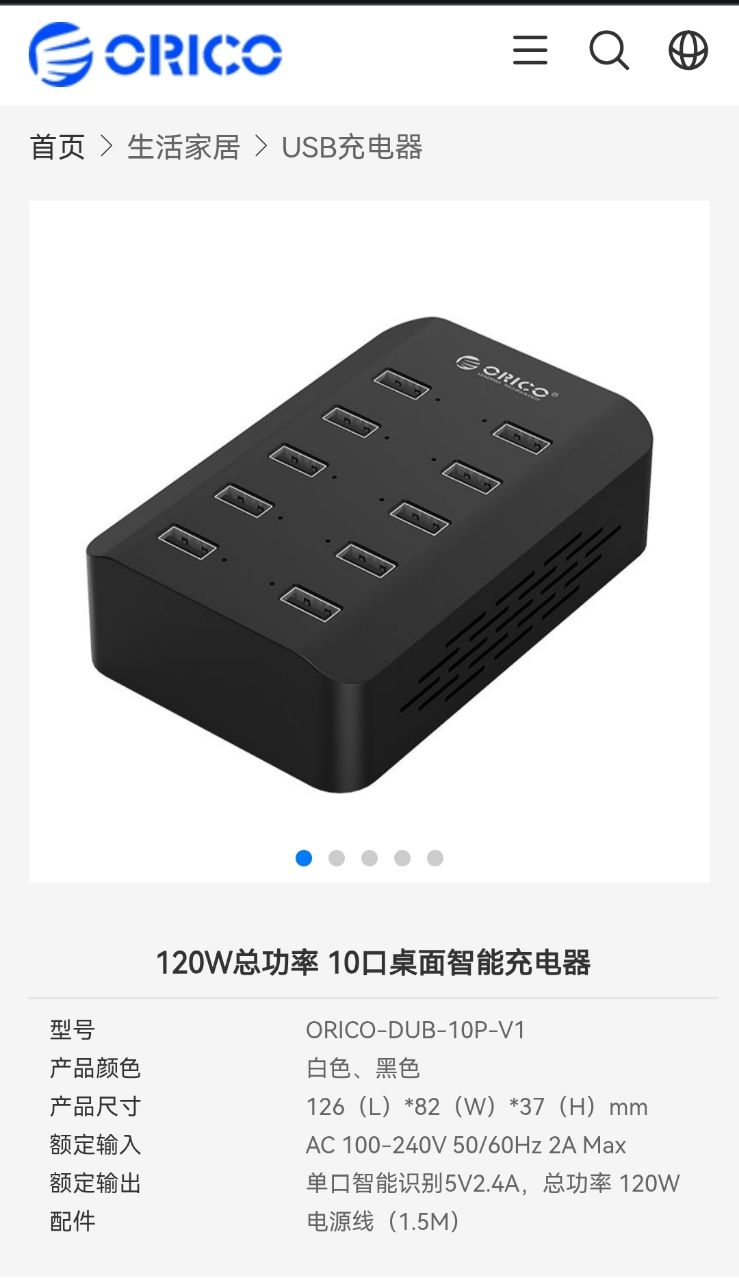Open the hamburger menu
Viewport: 739px width, 1280px height.
coord(530,50)
